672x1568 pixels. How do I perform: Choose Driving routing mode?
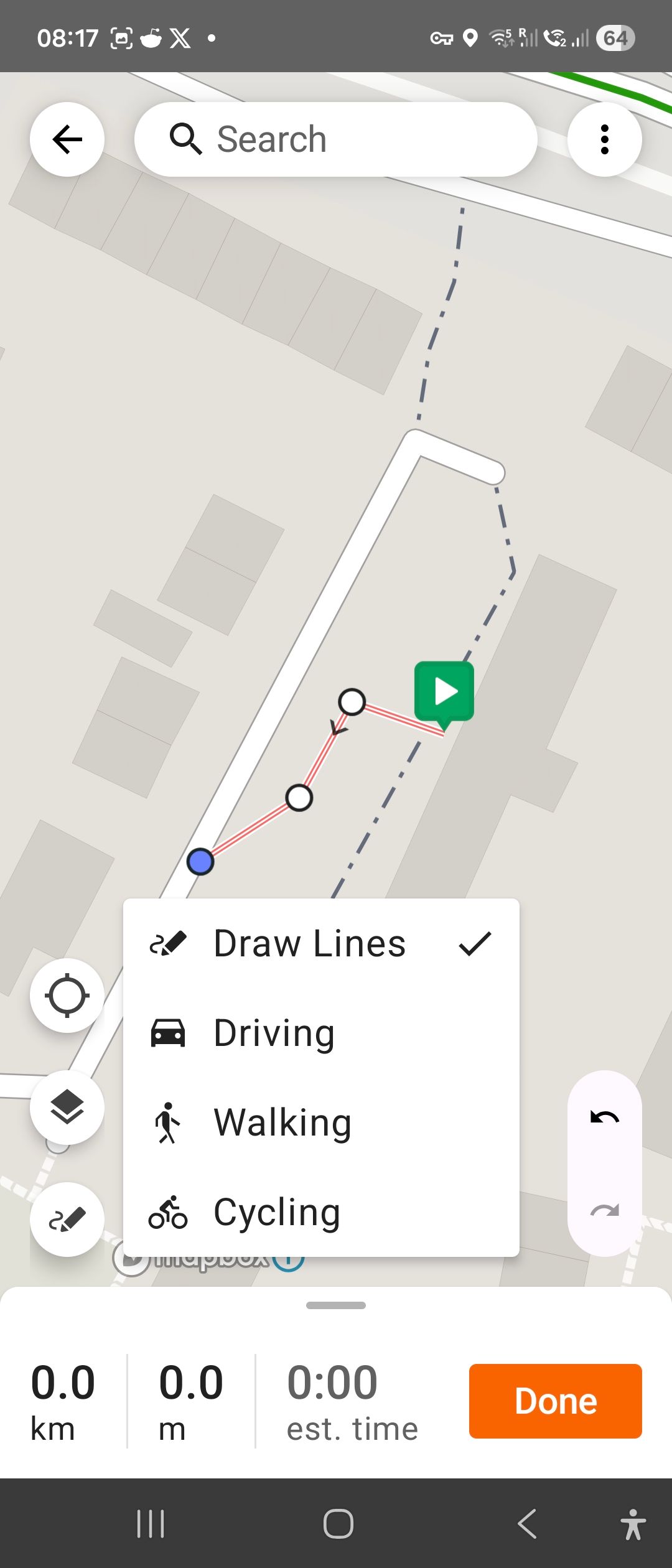[321, 1033]
